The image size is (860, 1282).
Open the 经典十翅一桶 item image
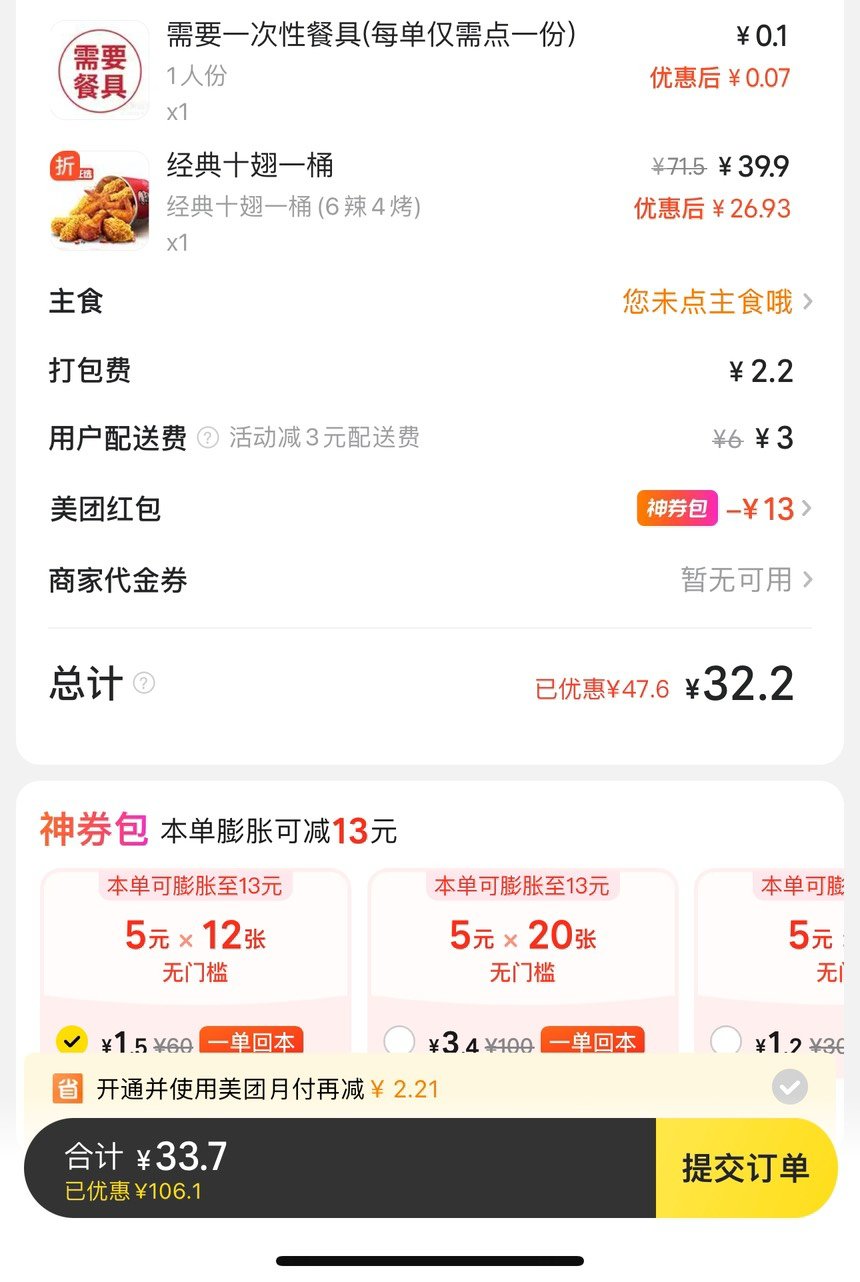click(x=100, y=200)
